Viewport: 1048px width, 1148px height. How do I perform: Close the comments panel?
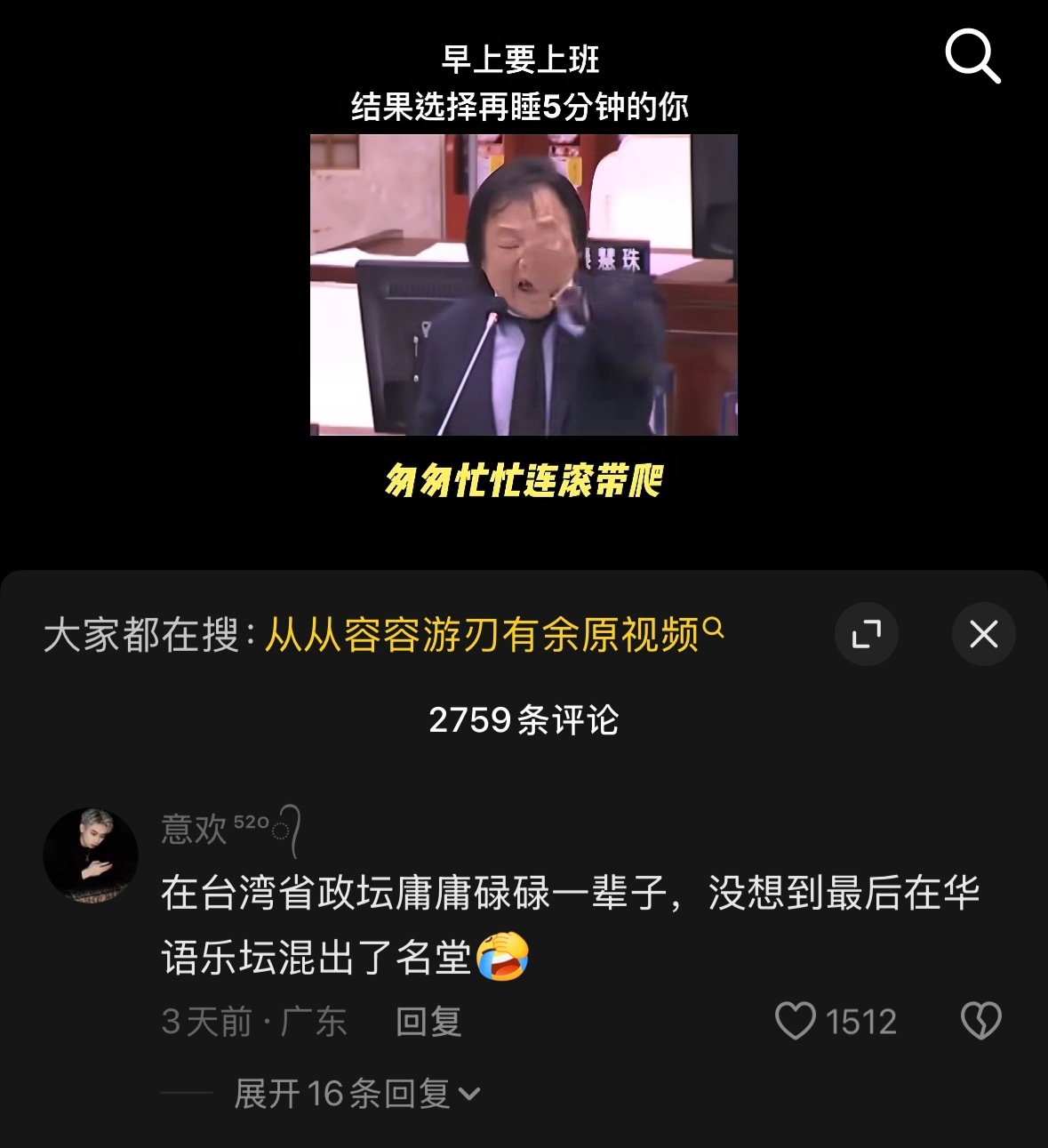click(983, 634)
